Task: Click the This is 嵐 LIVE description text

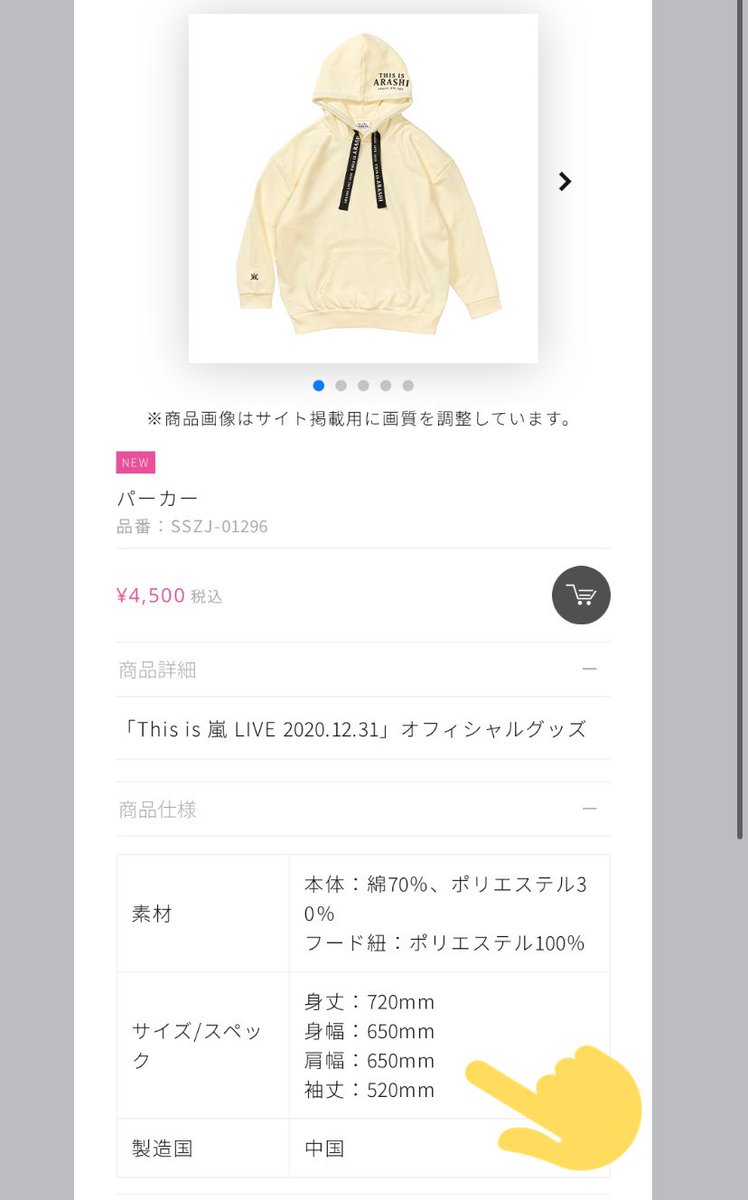Action: tap(362, 728)
